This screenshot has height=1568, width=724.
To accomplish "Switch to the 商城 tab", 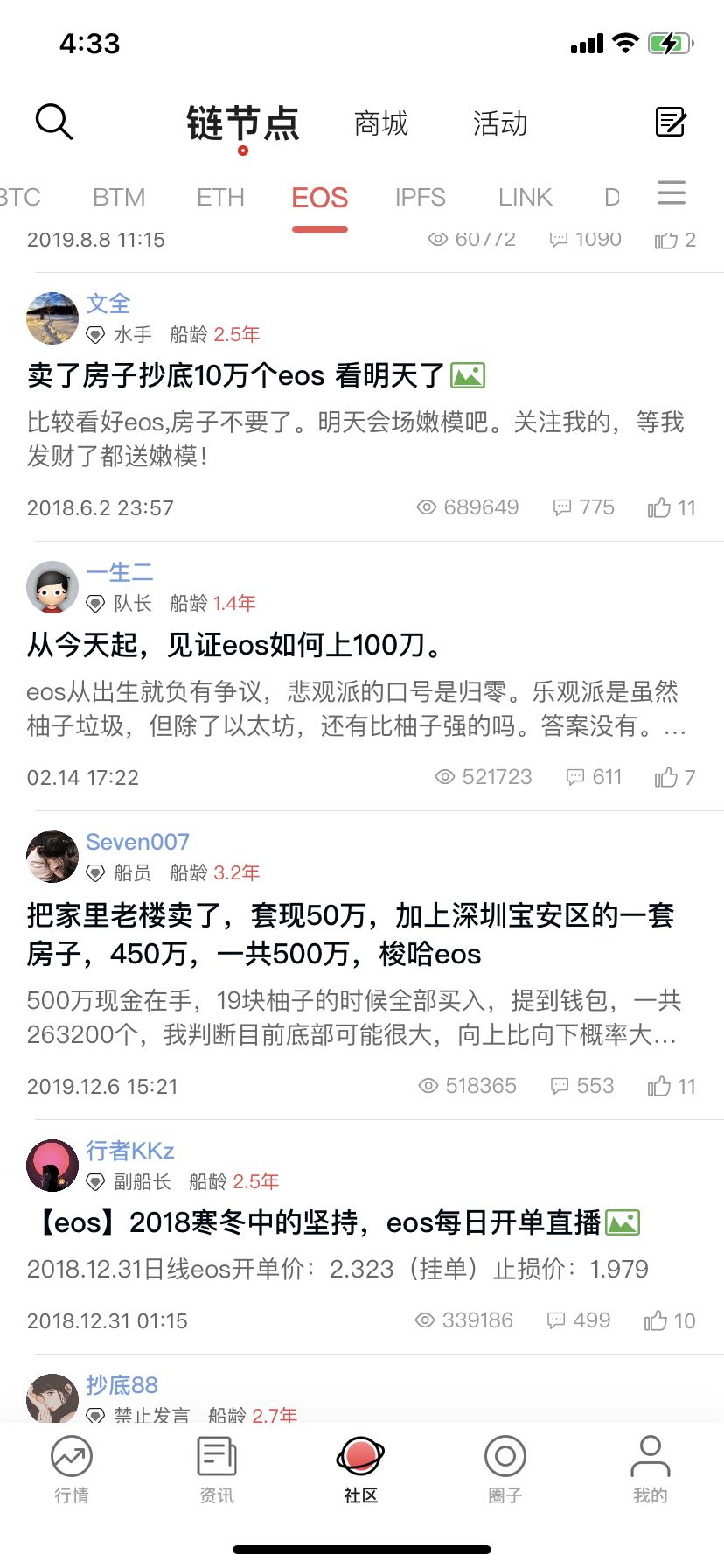I will [x=381, y=123].
